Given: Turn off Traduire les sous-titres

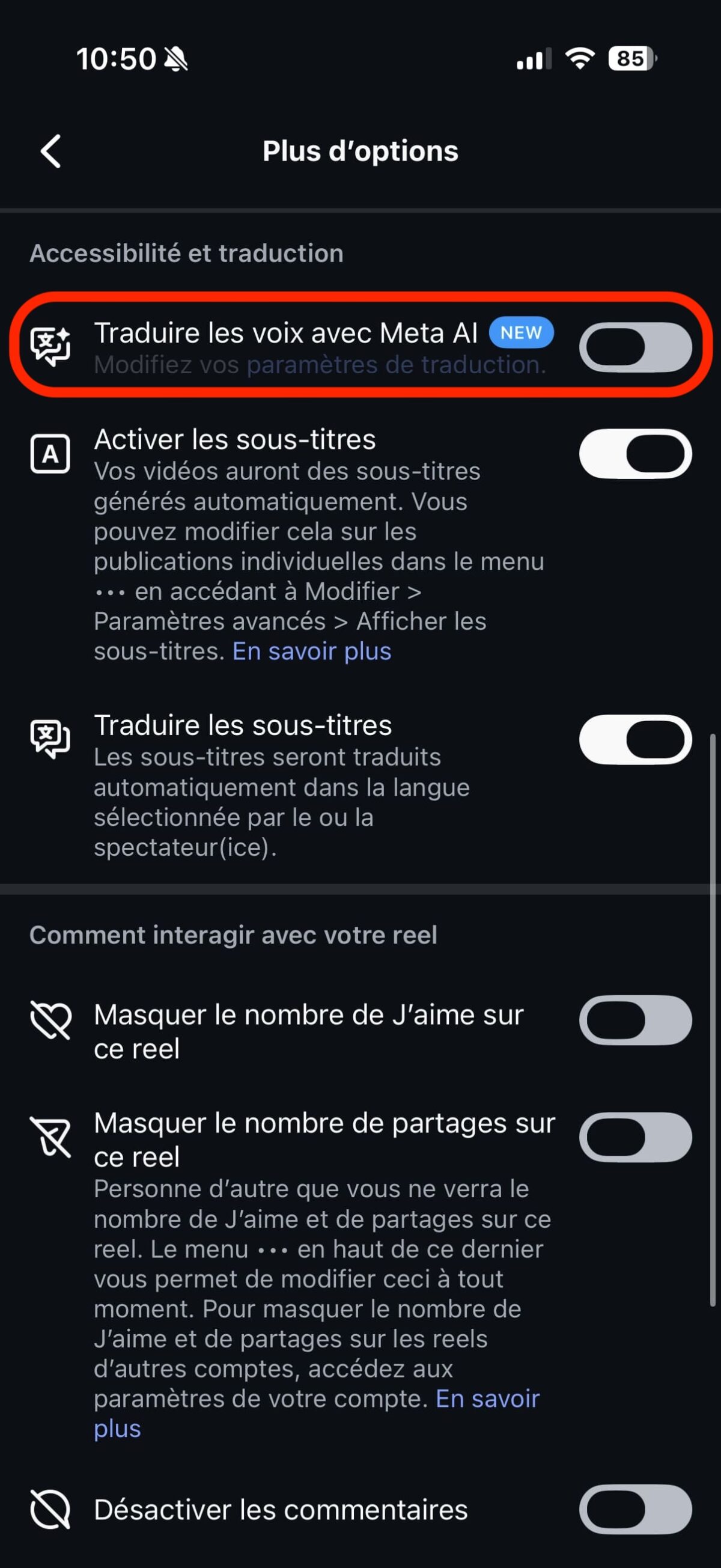Looking at the screenshot, I should coord(634,740).
